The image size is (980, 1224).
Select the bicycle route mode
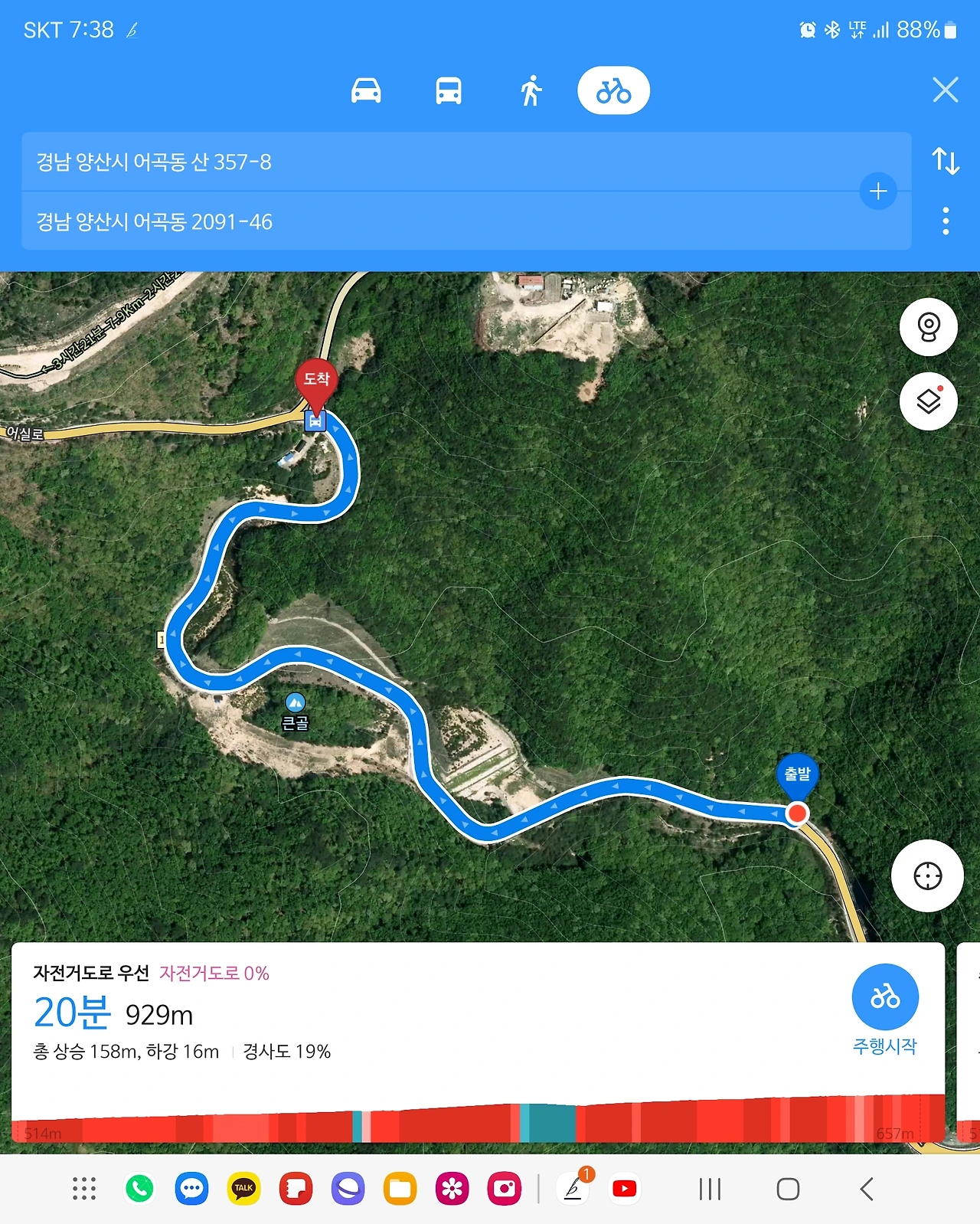[x=613, y=90]
